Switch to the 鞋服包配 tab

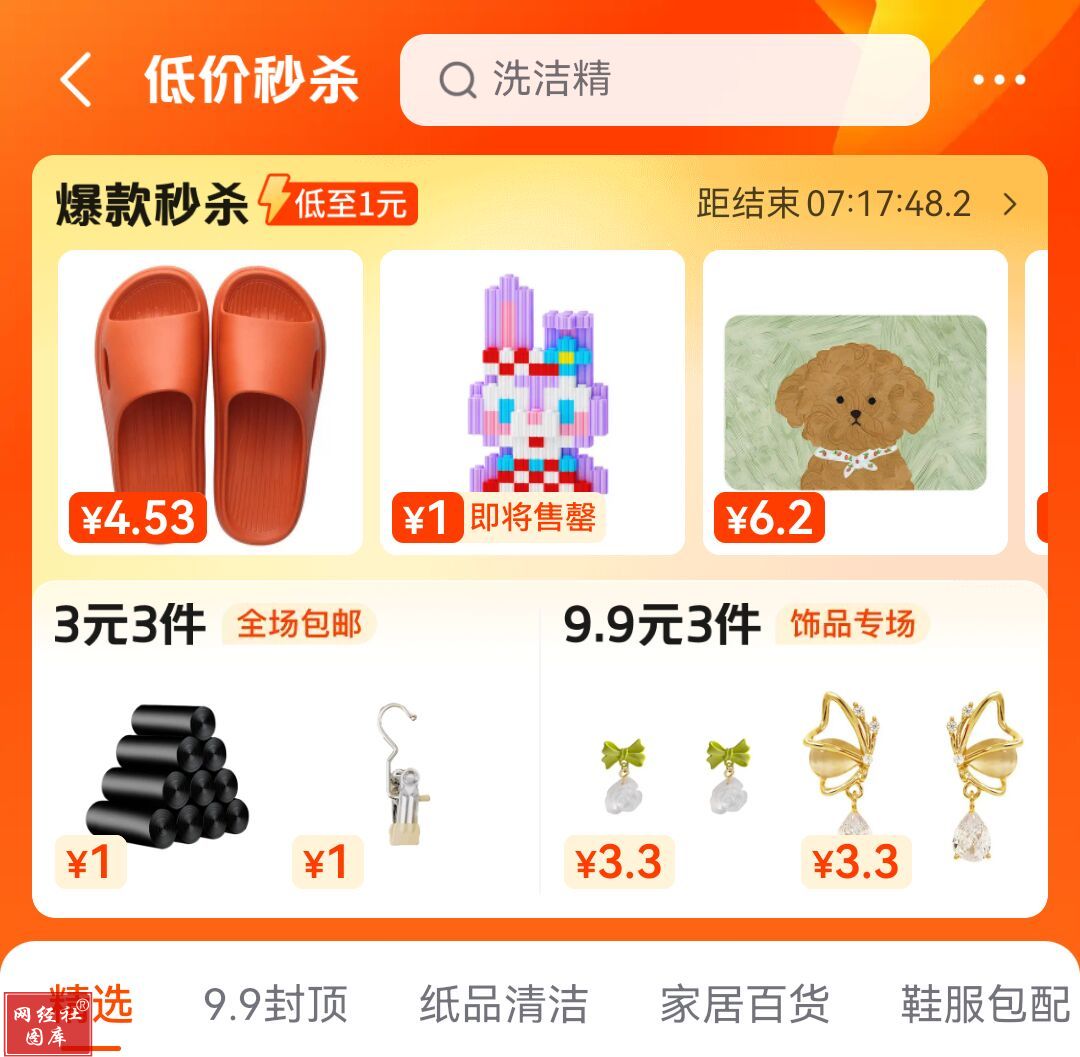tap(985, 1003)
